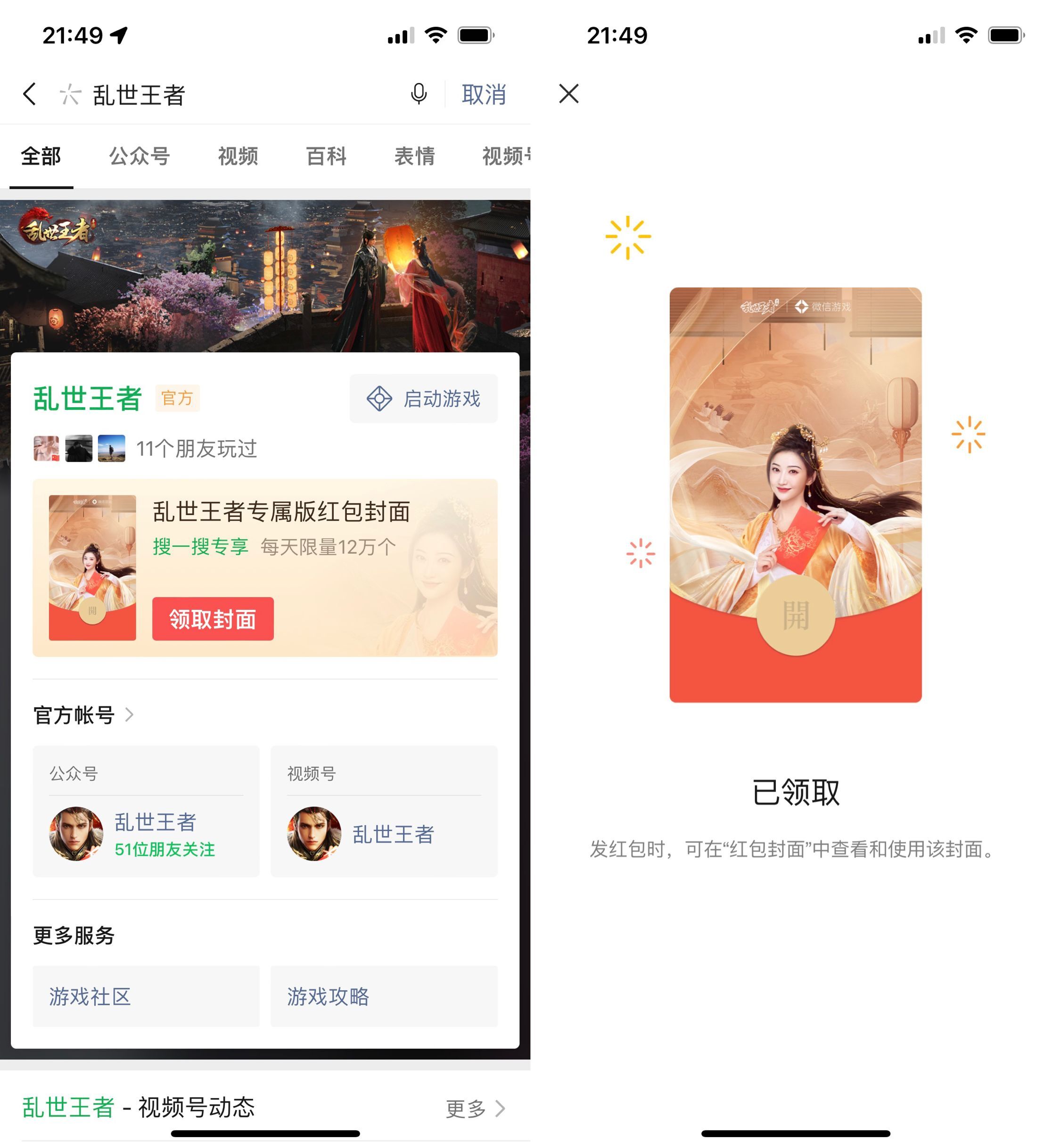Switch to the 视频 tab
This screenshot has height=1148, width=1061.
(x=238, y=156)
